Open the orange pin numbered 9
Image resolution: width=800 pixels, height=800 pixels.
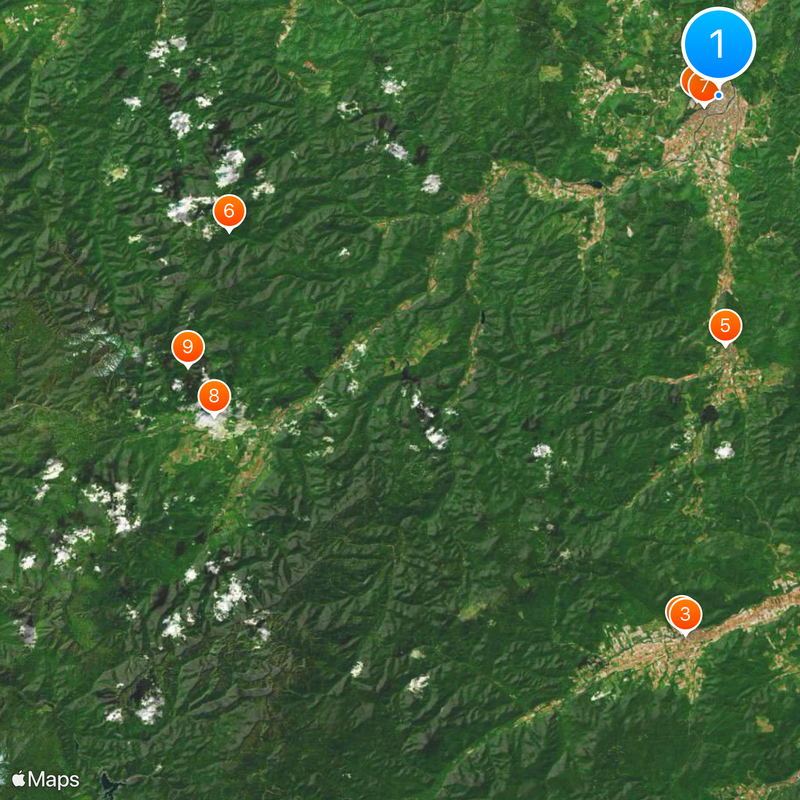click(187, 348)
